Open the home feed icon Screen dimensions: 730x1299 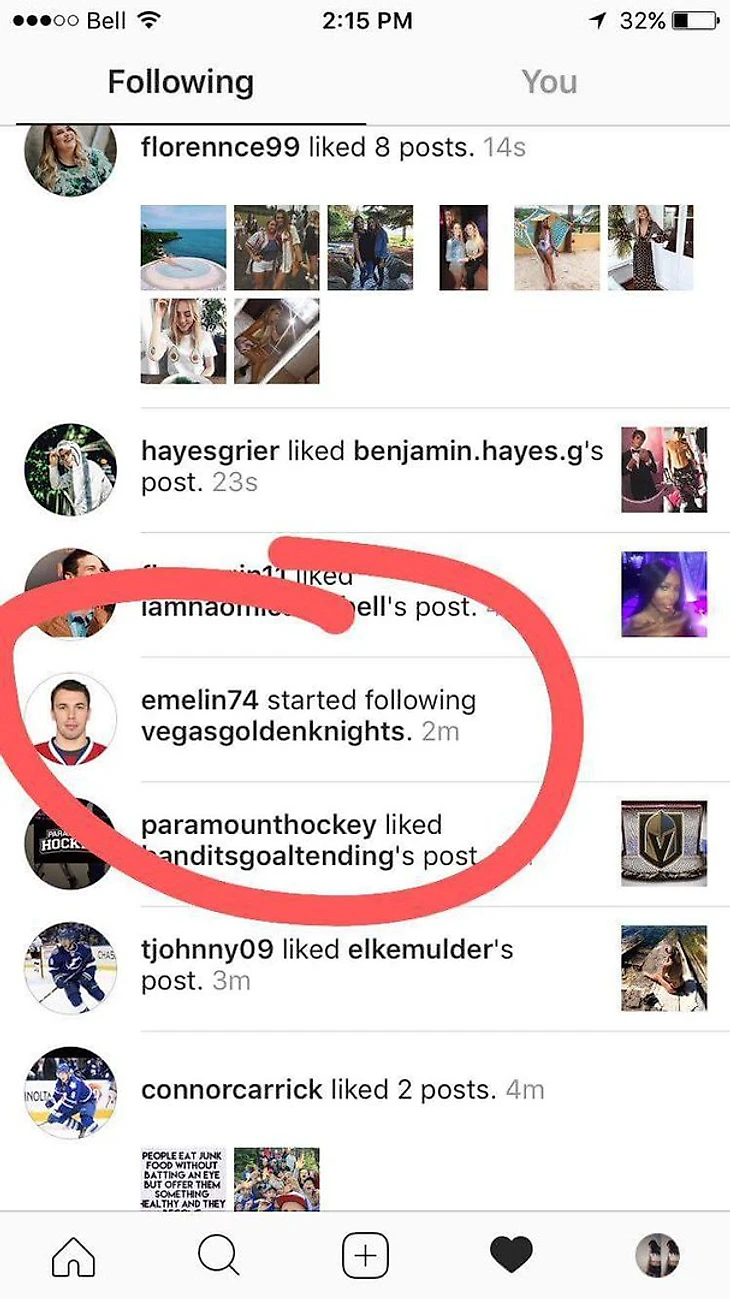tap(73, 1255)
